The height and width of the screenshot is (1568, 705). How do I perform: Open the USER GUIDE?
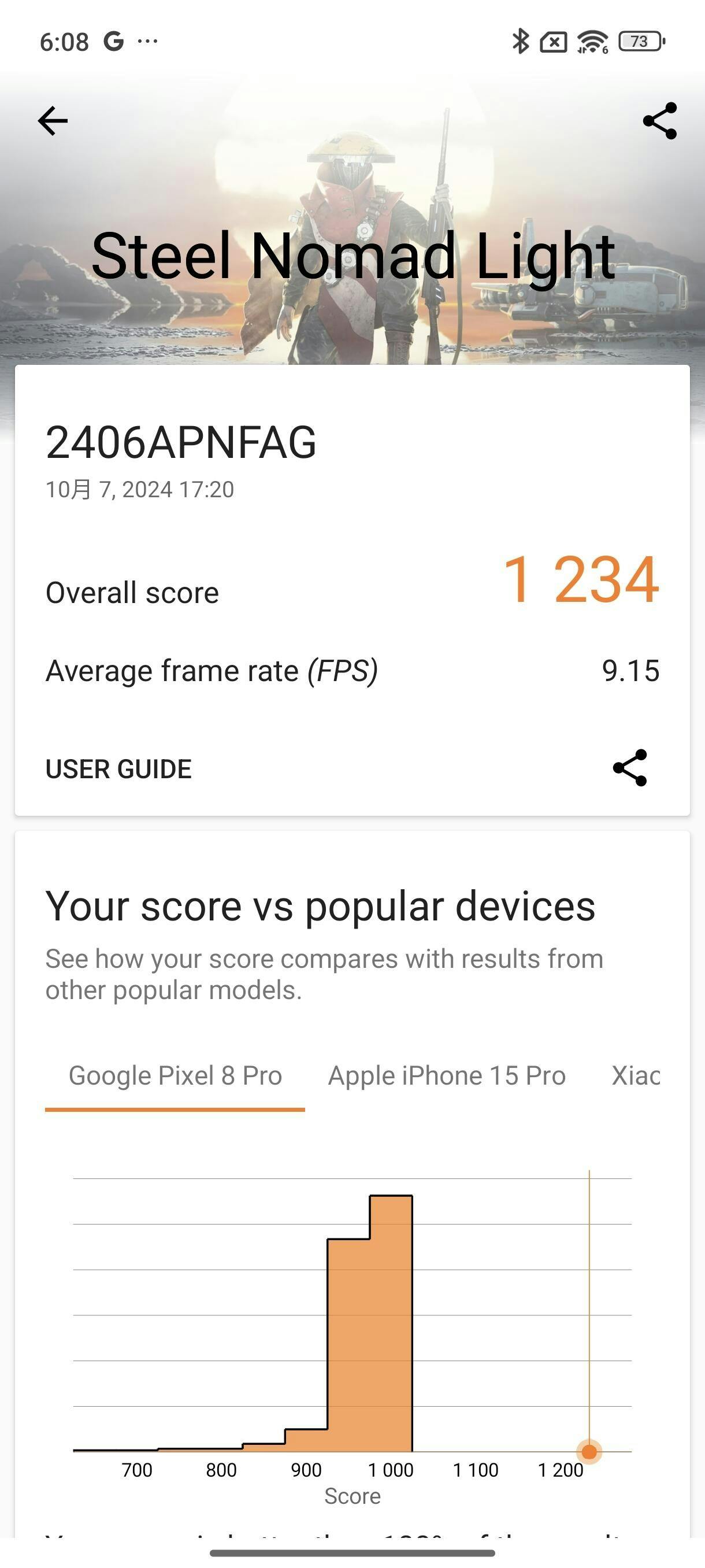pos(118,769)
